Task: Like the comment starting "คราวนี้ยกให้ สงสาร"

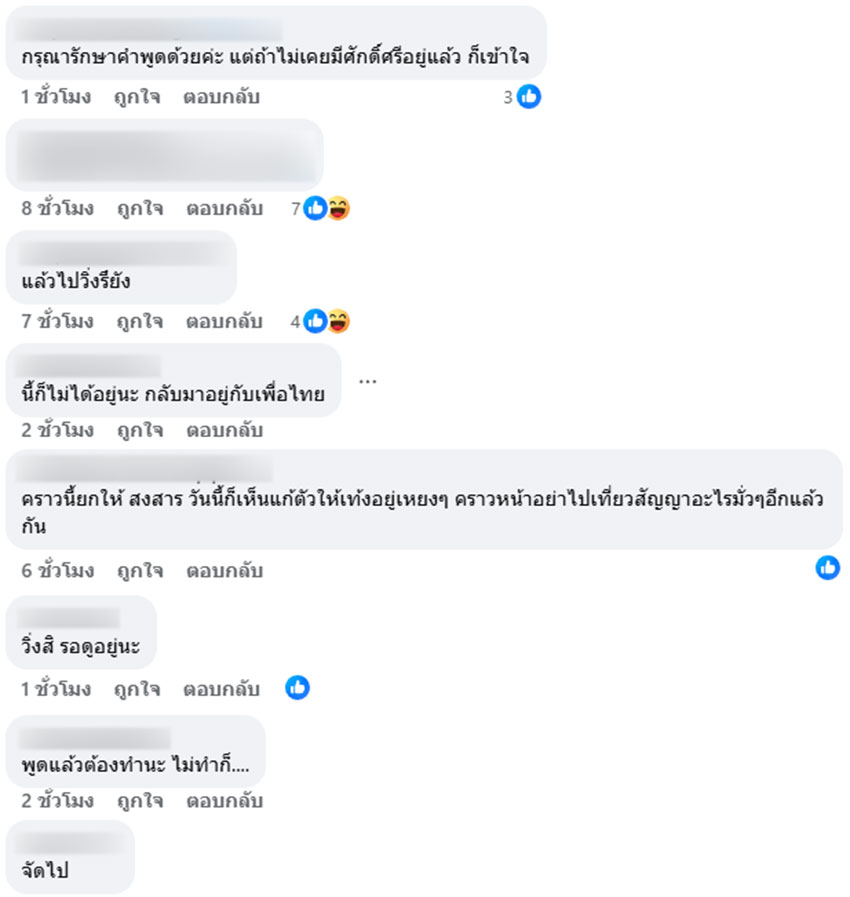Action: click(140, 570)
